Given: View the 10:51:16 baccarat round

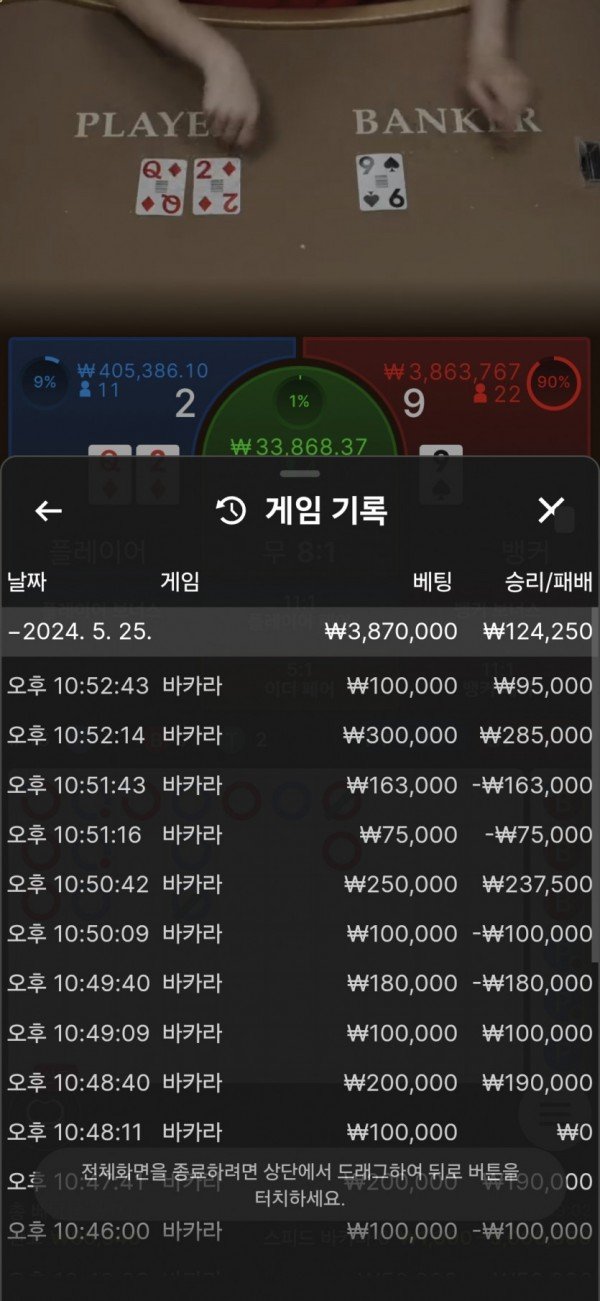Looking at the screenshot, I should [x=300, y=834].
